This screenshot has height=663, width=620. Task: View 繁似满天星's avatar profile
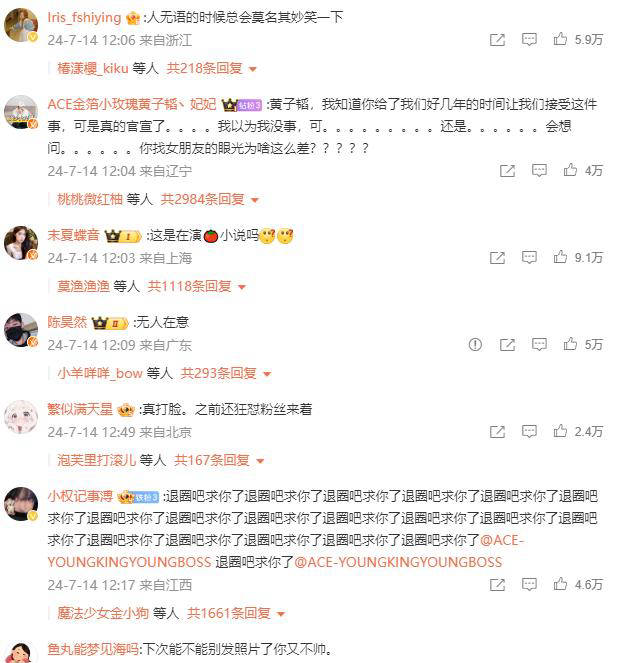(22, 419)
